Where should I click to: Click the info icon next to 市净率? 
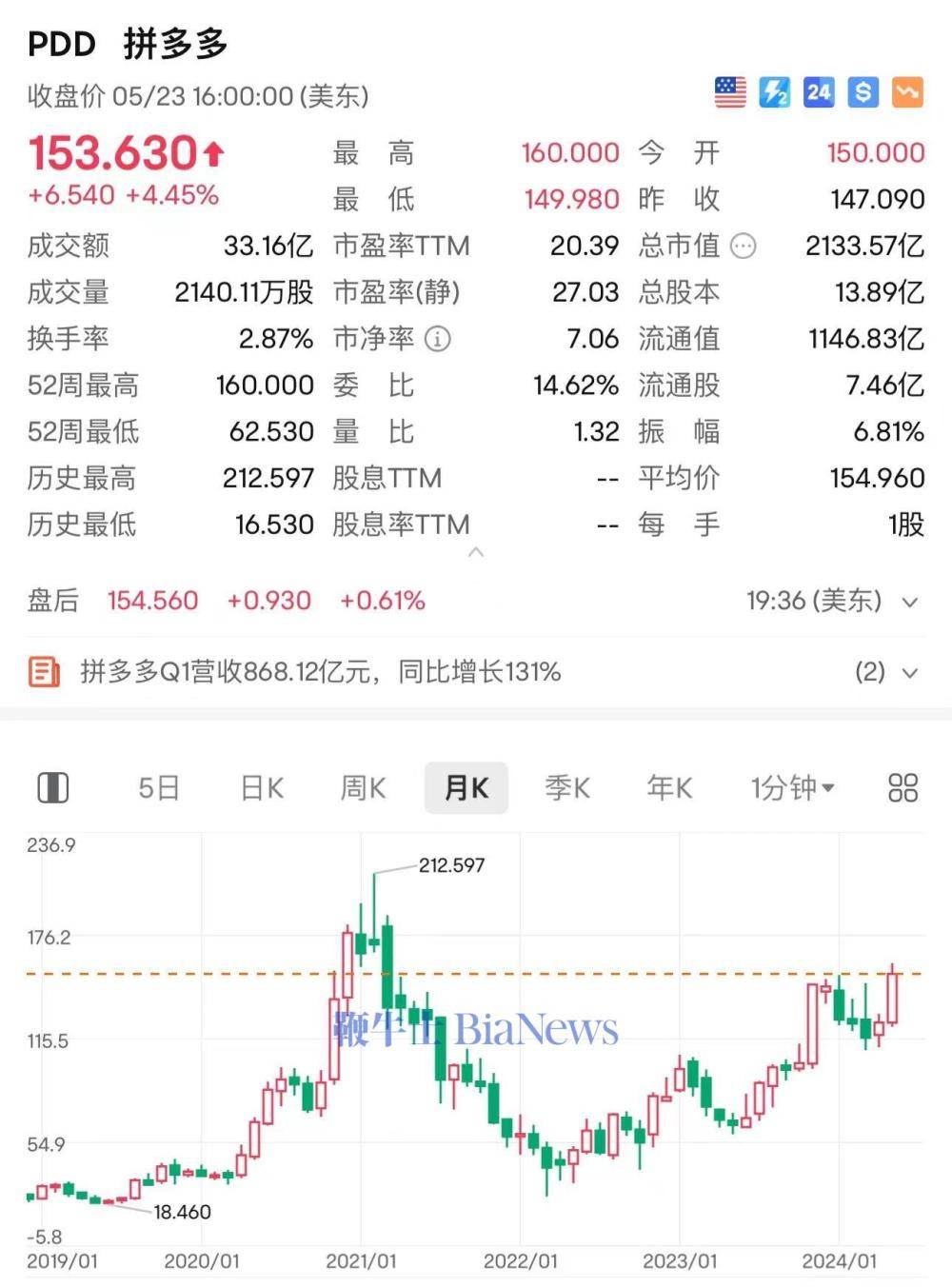[x=437, y=339]
